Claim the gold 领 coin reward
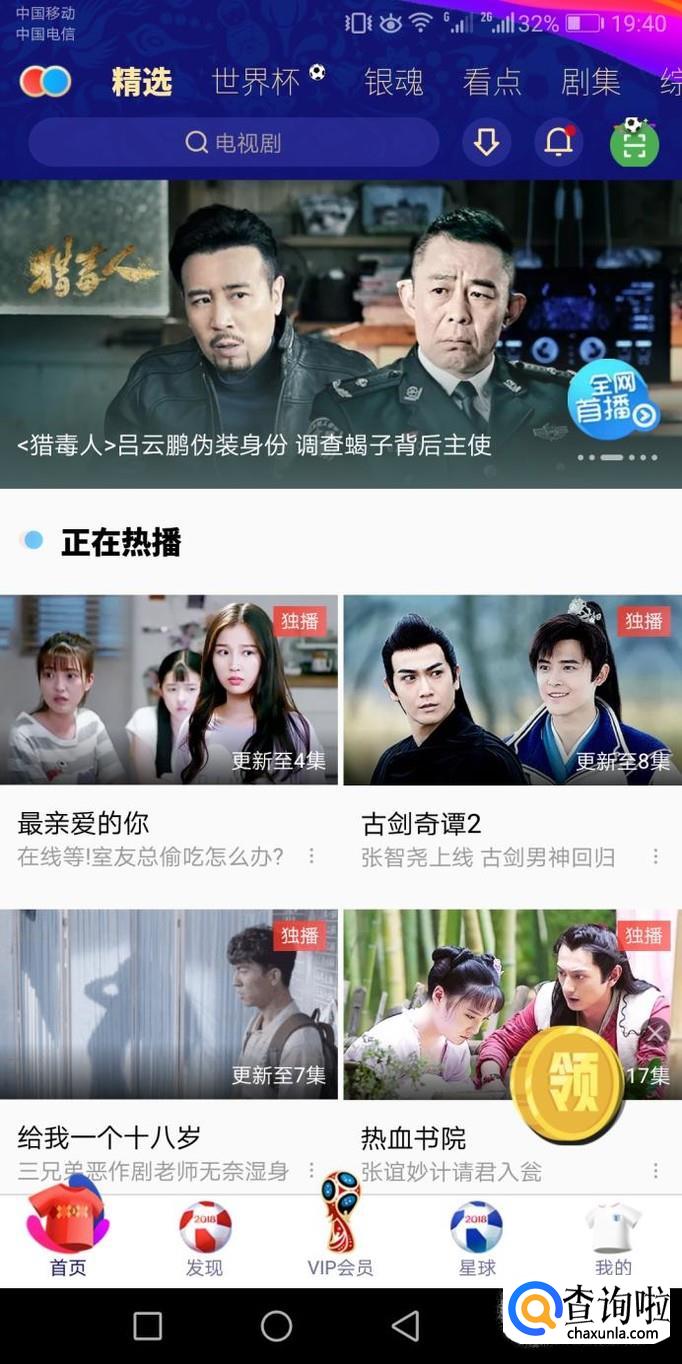This screenshot has width=682, height=1364. click(570, 1085)
